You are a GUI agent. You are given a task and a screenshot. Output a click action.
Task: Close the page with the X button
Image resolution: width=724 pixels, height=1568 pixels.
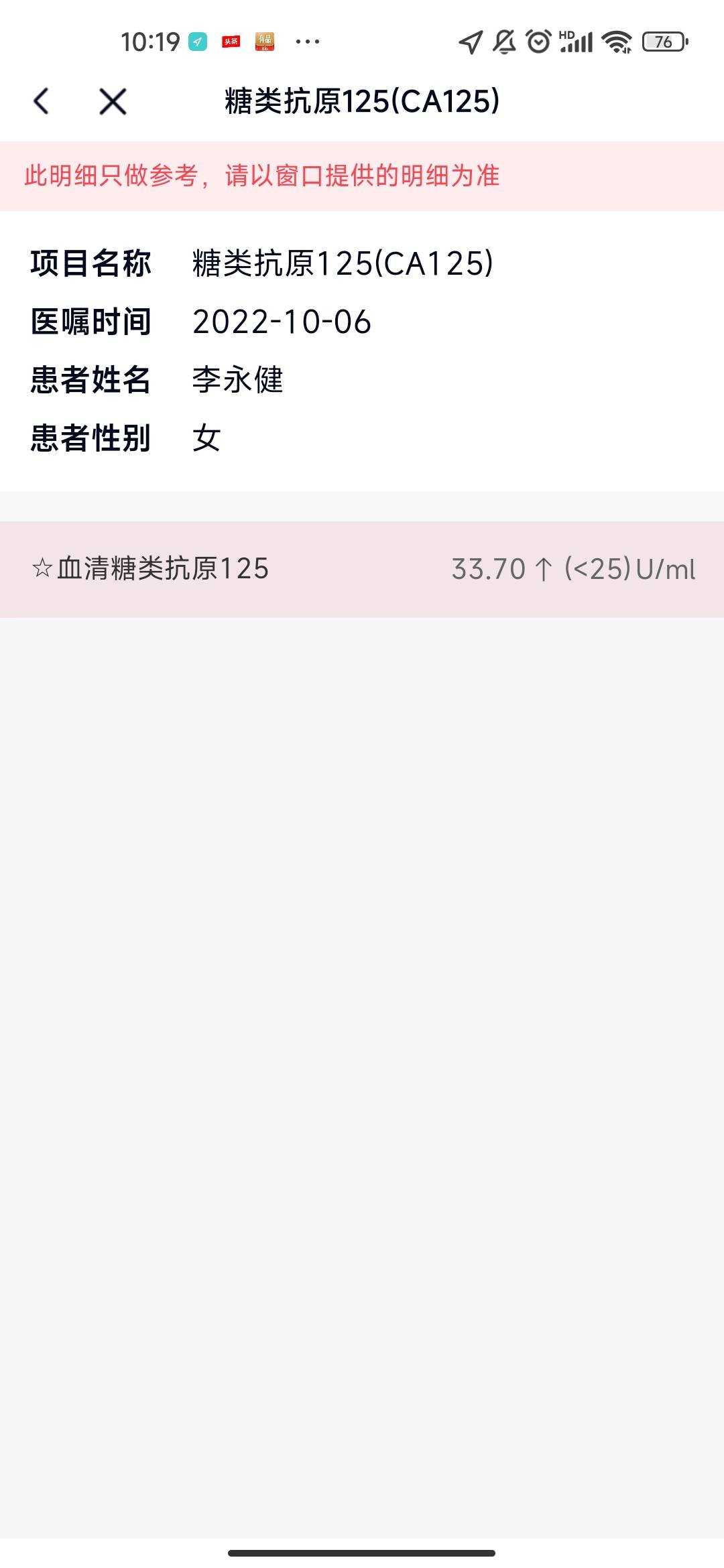click(x=113, y=102)
